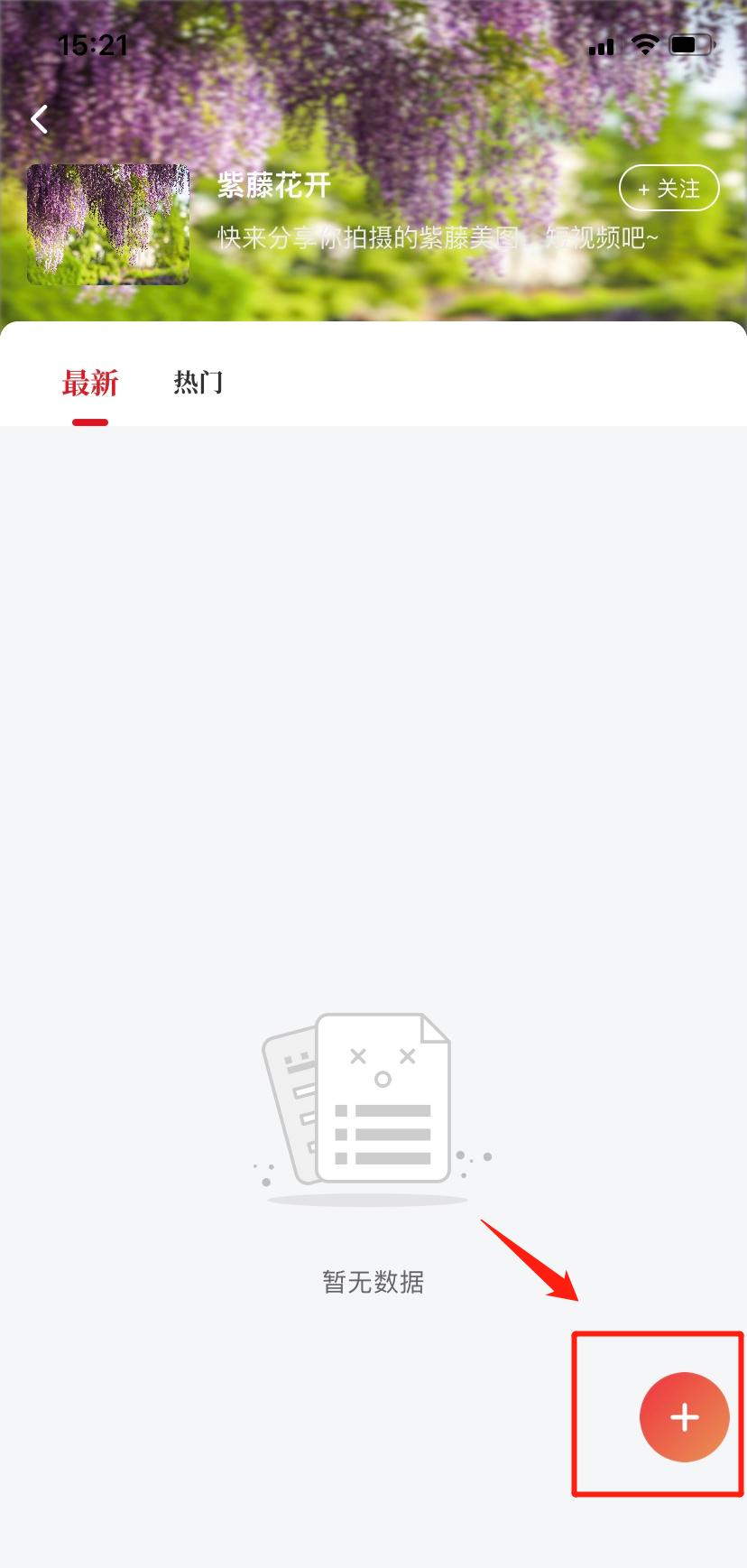This screenshot has width=747, height=1568.
Task: Go back using the top-left arrow
Action: (x=39, y=119)
